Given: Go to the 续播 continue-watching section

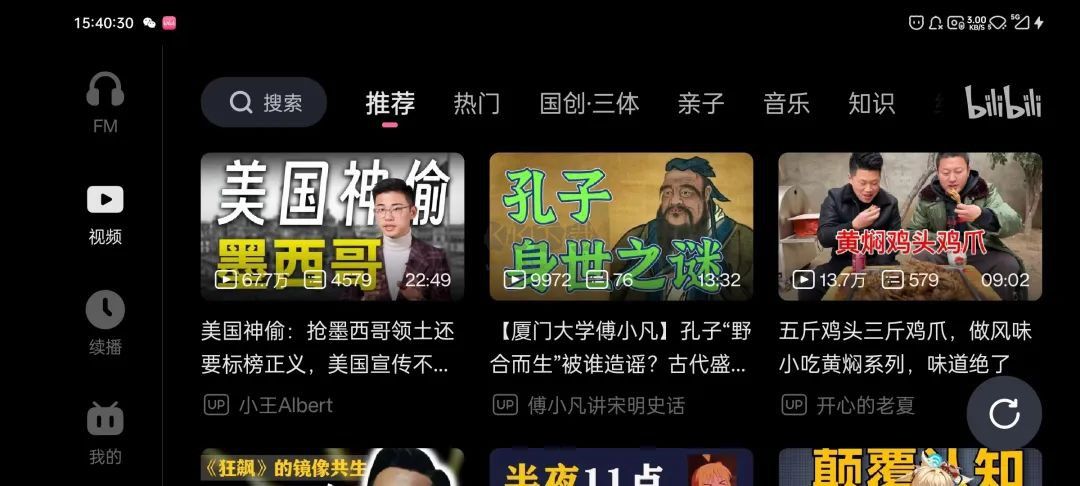Looking at the screenshot, I should [x=105, y=324].
